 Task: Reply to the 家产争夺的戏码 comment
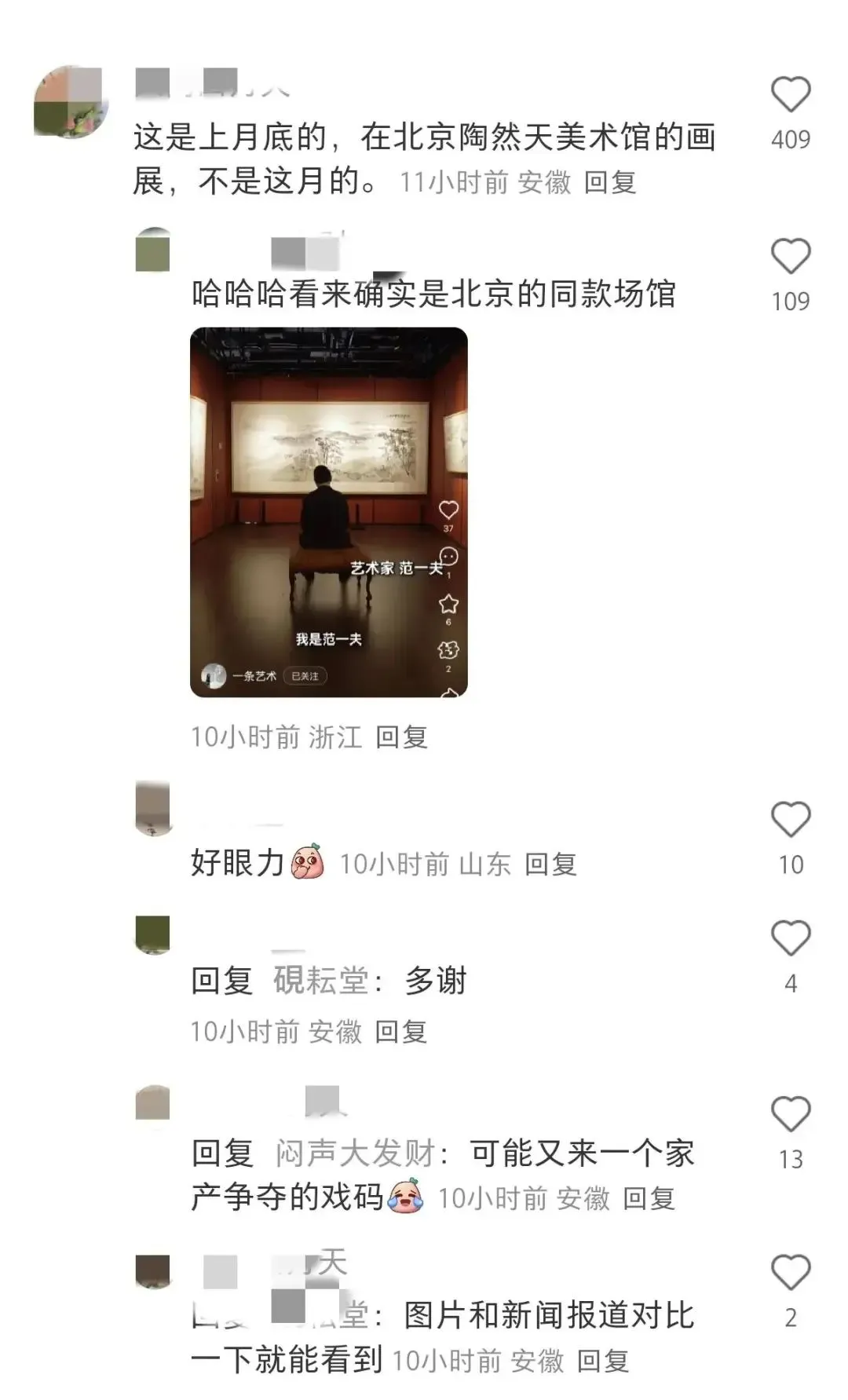[649, 1199]
